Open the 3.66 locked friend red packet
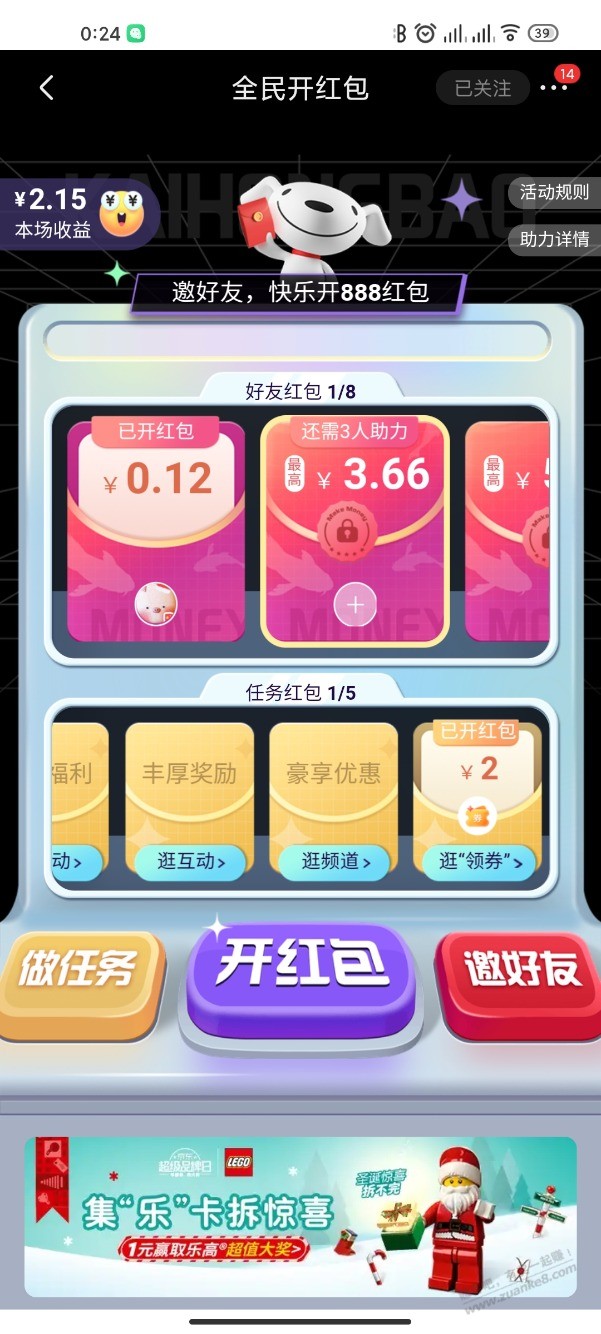Image resolution: width=601 pixels, height=1334 pixels. coord(355,530)
